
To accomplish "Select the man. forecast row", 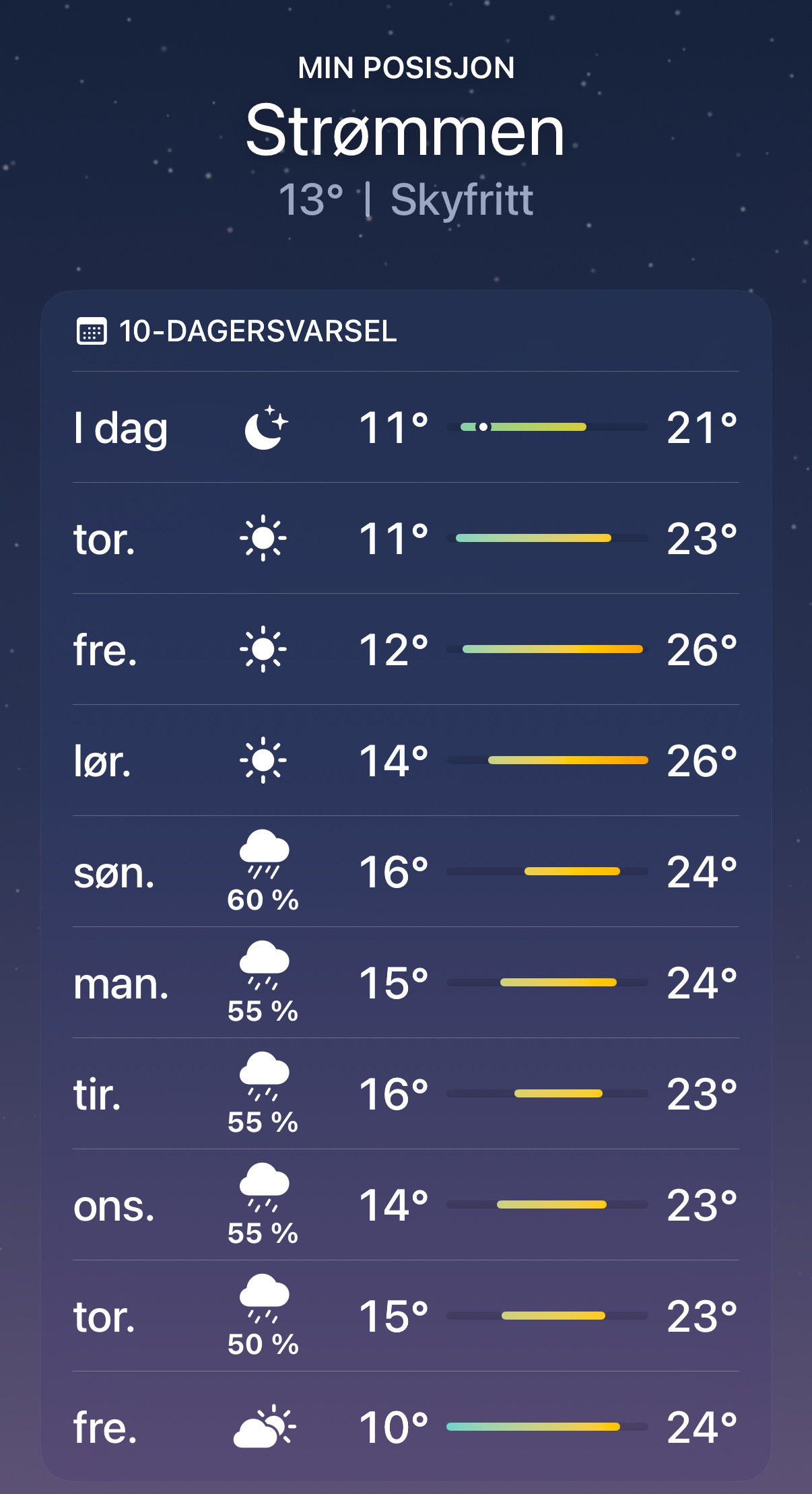I will tap(405, 983).
